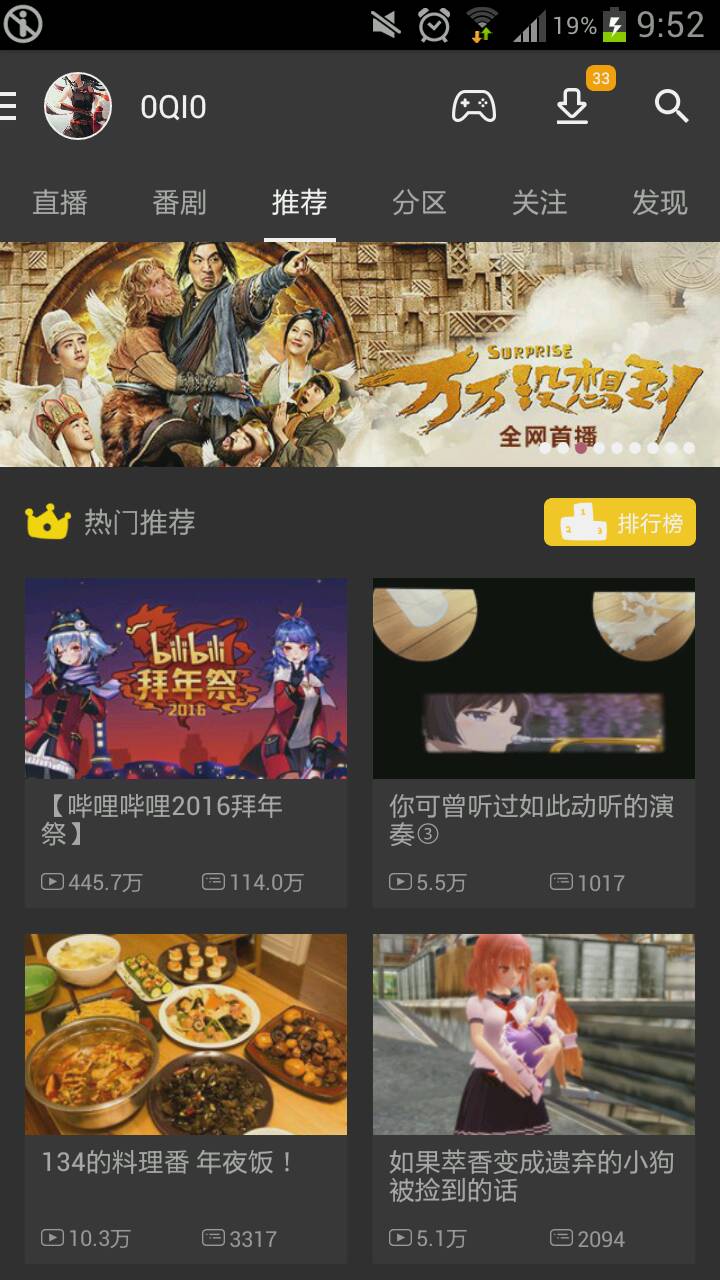Image resolution: width=720 pixels, height=1280 pixels.
Task: Open 如果萃香变成遗弃的小狗 video card
Action: tap(534, 1098)
